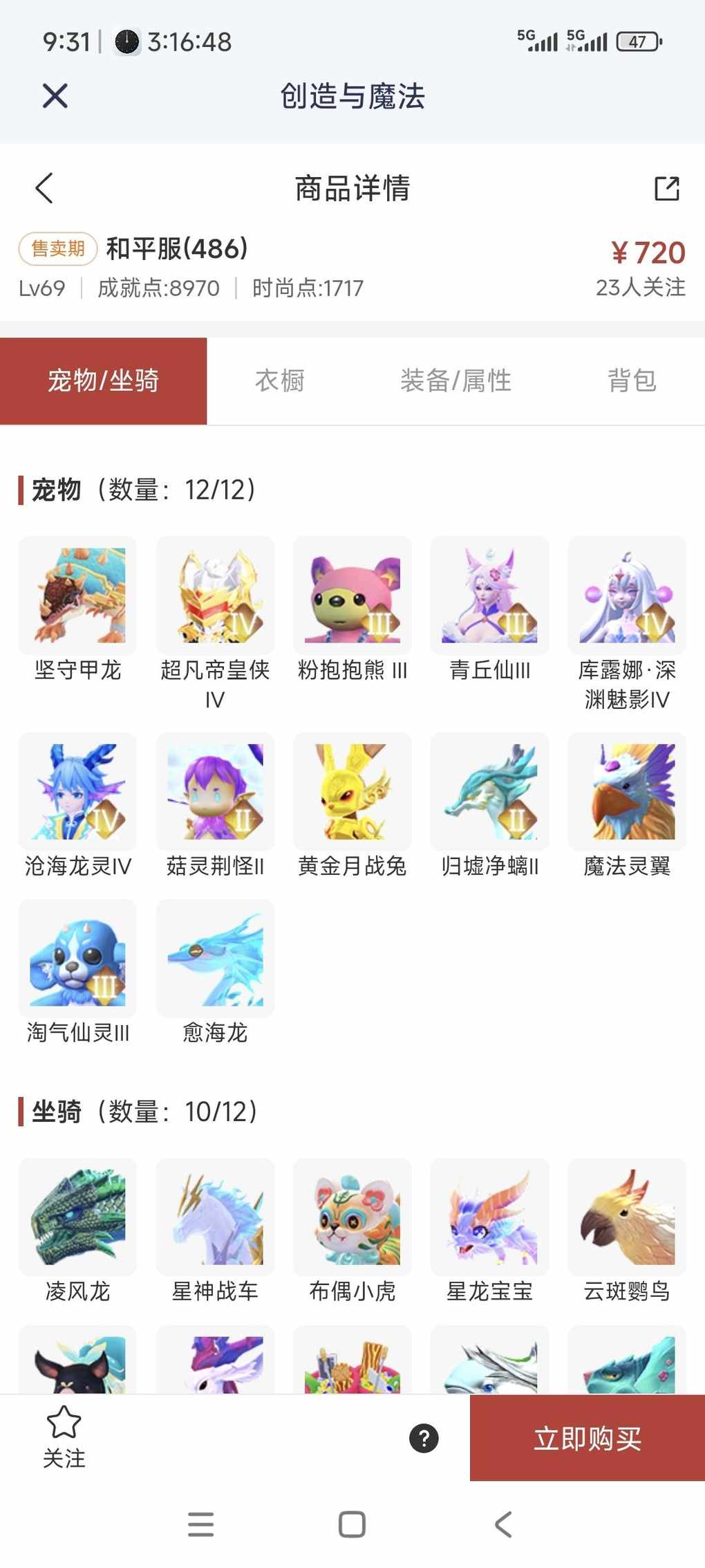Tap 立即购买 to buy now

point(587,1438)
